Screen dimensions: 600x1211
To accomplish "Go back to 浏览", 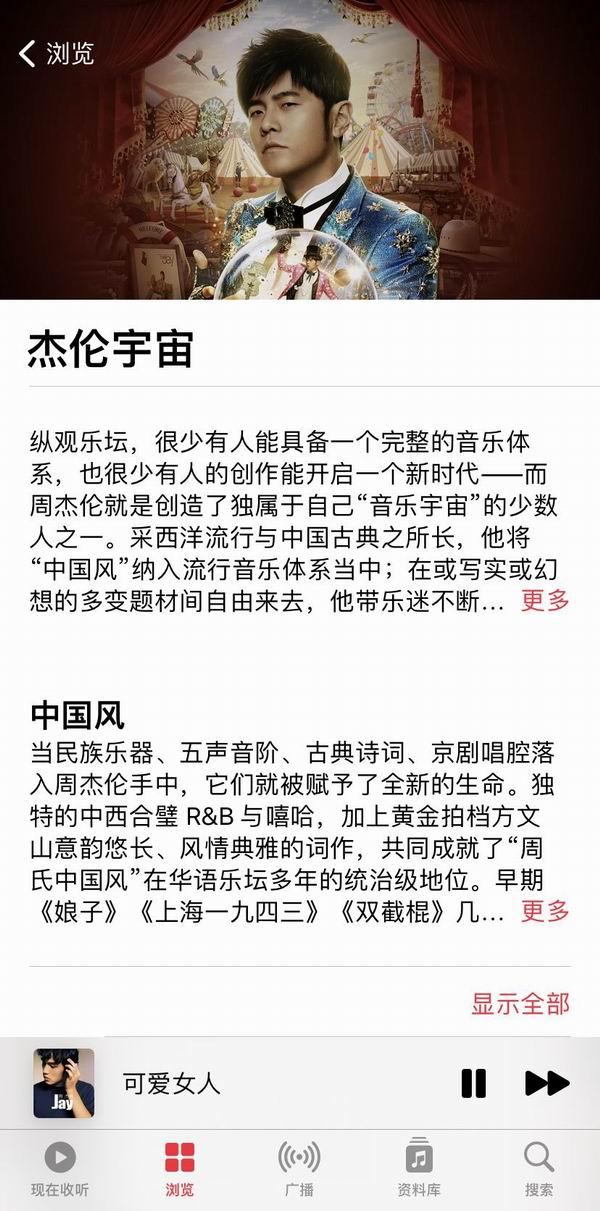I will click(57, 53).
